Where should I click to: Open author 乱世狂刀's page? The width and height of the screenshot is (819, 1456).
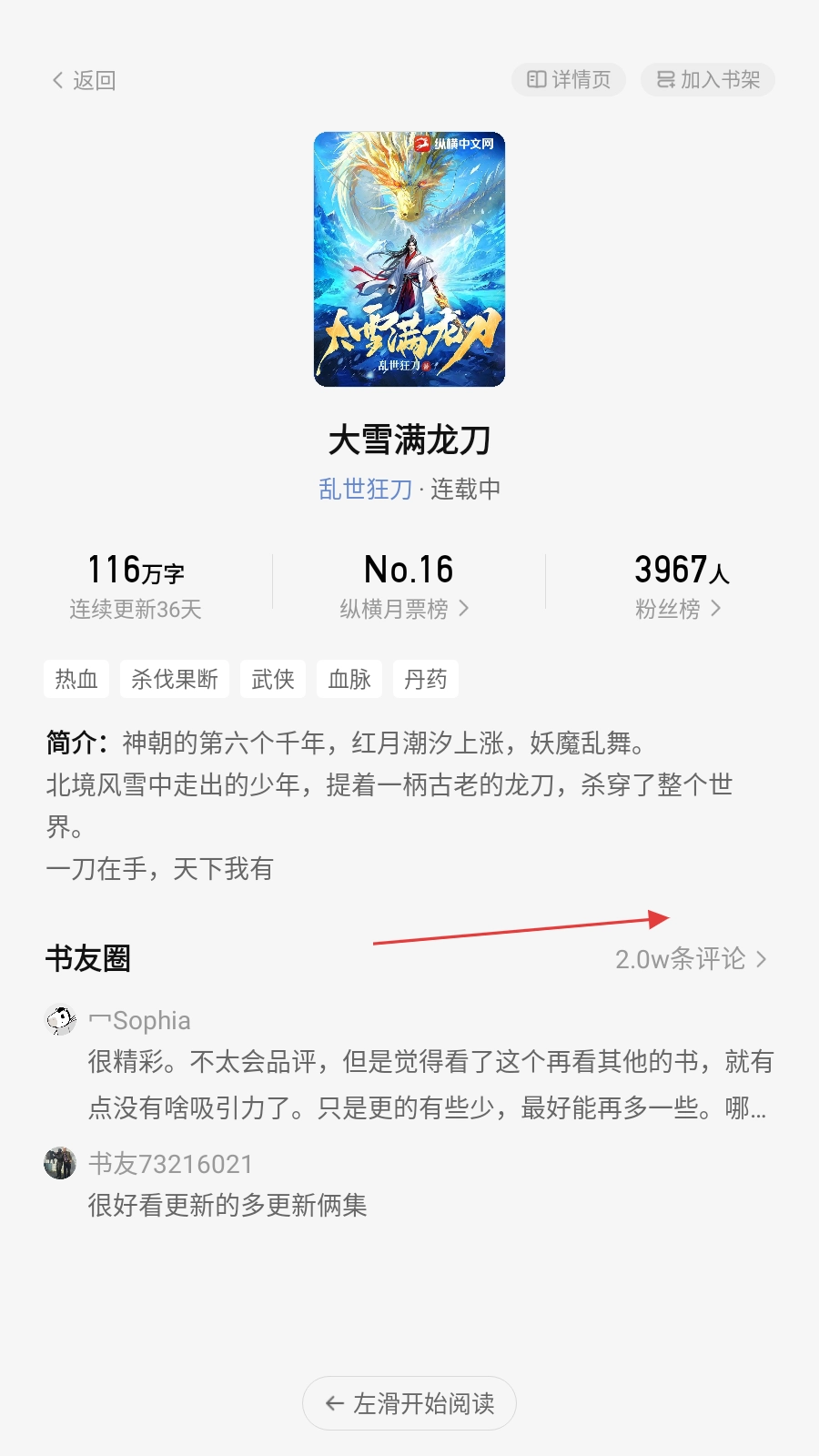click(366, 489)
